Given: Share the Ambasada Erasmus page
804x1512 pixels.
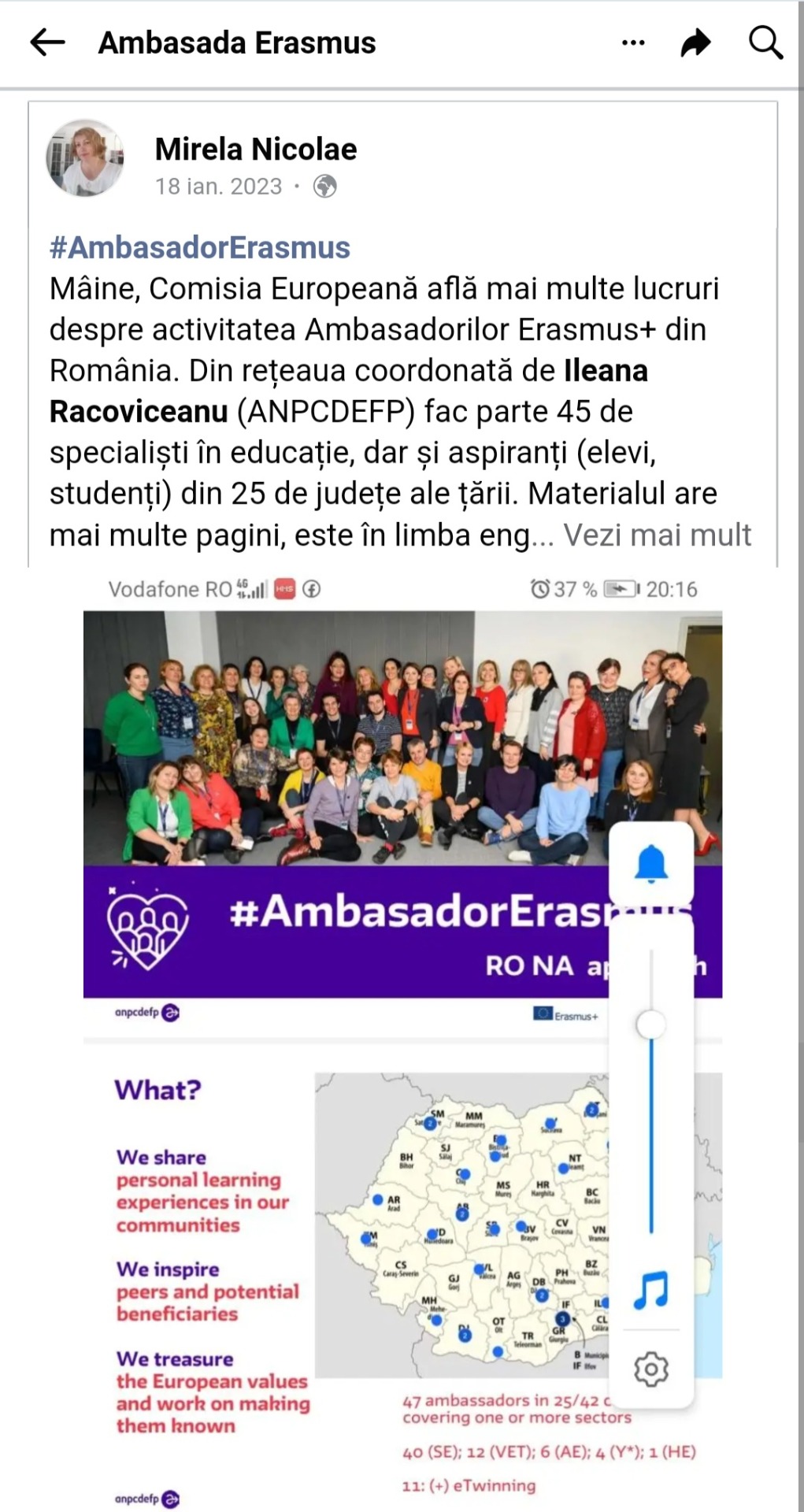Looking at the screenshot, I should 695,43.
